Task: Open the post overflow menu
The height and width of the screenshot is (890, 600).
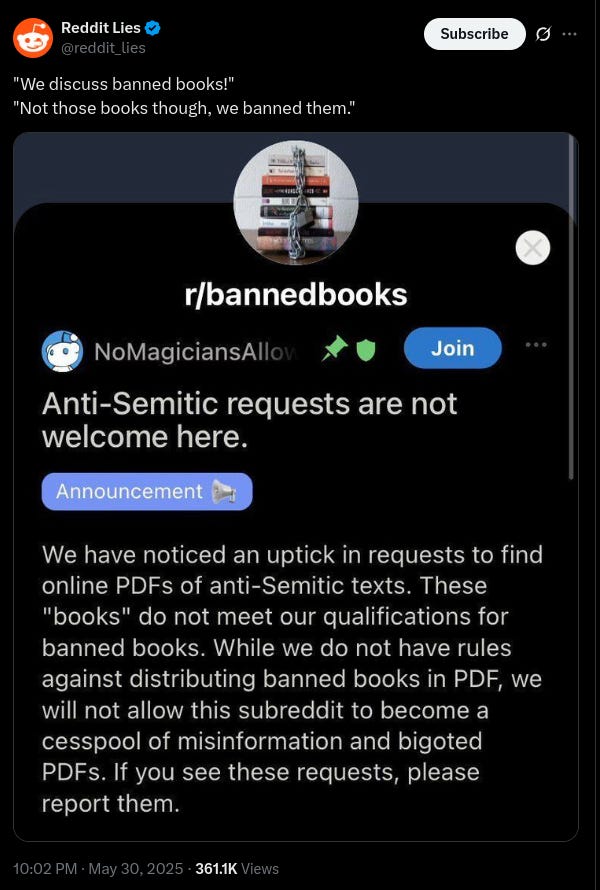Action: point(570,34)
